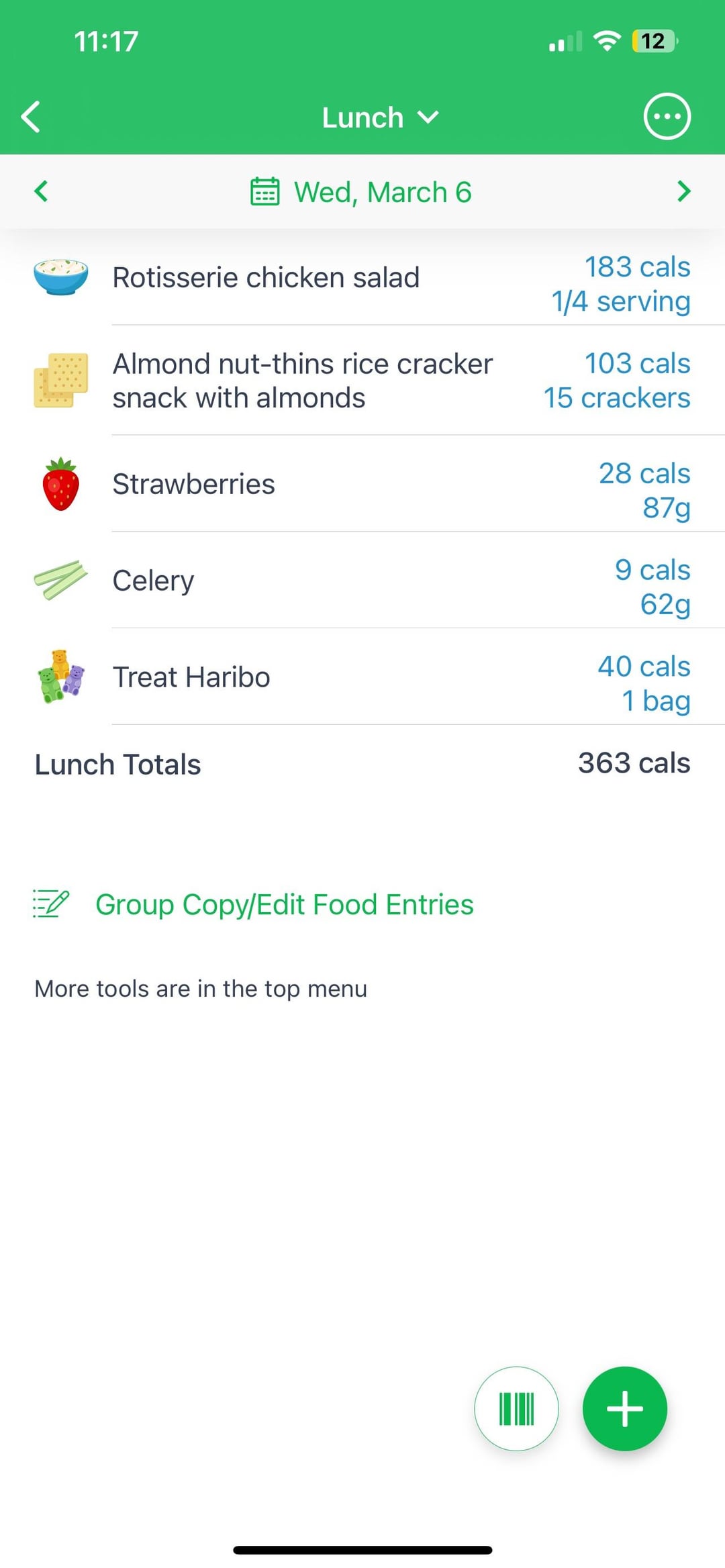The height and width of the screenshot is (1568, 725).
Task: Go to the previous day
Action: 41,191
